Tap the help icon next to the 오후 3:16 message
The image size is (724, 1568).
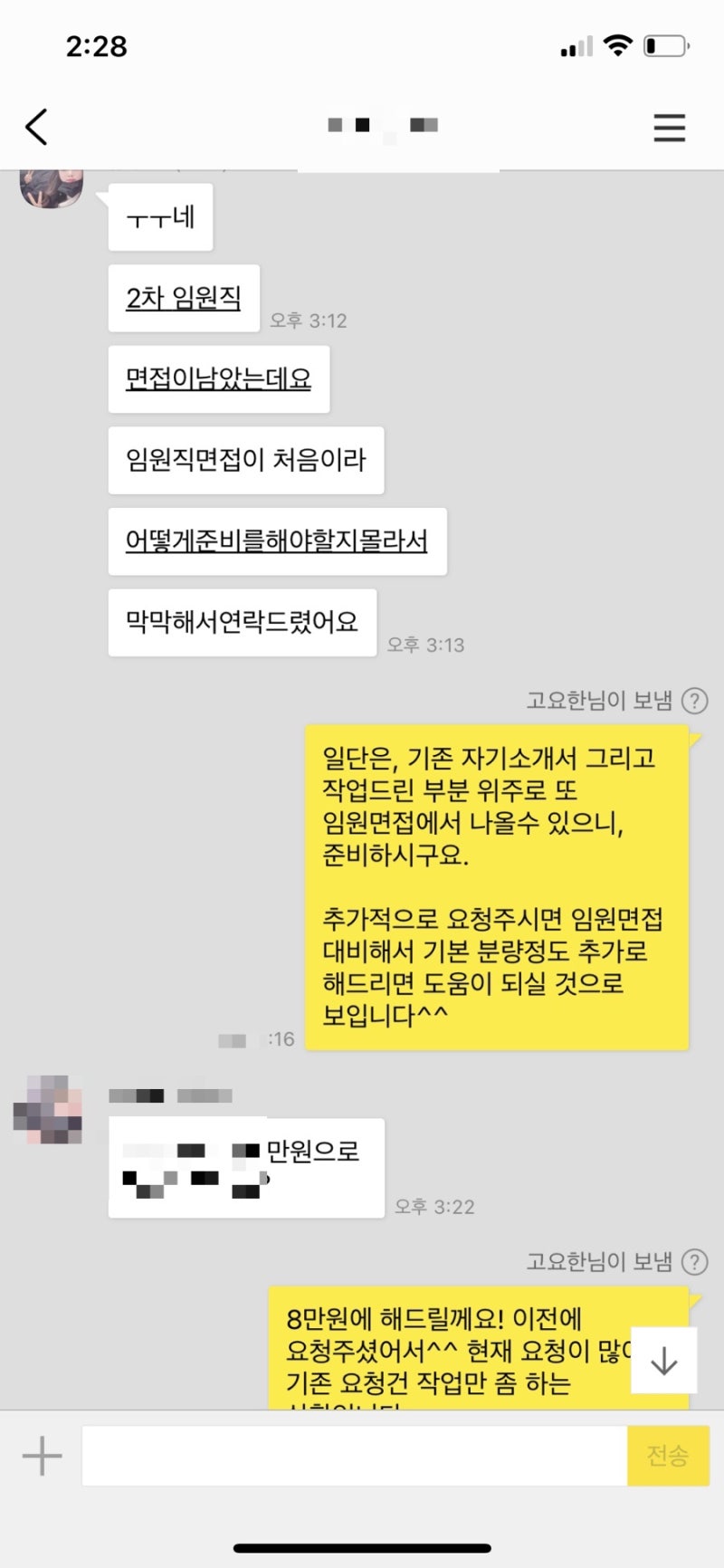[x=694, y=701]
